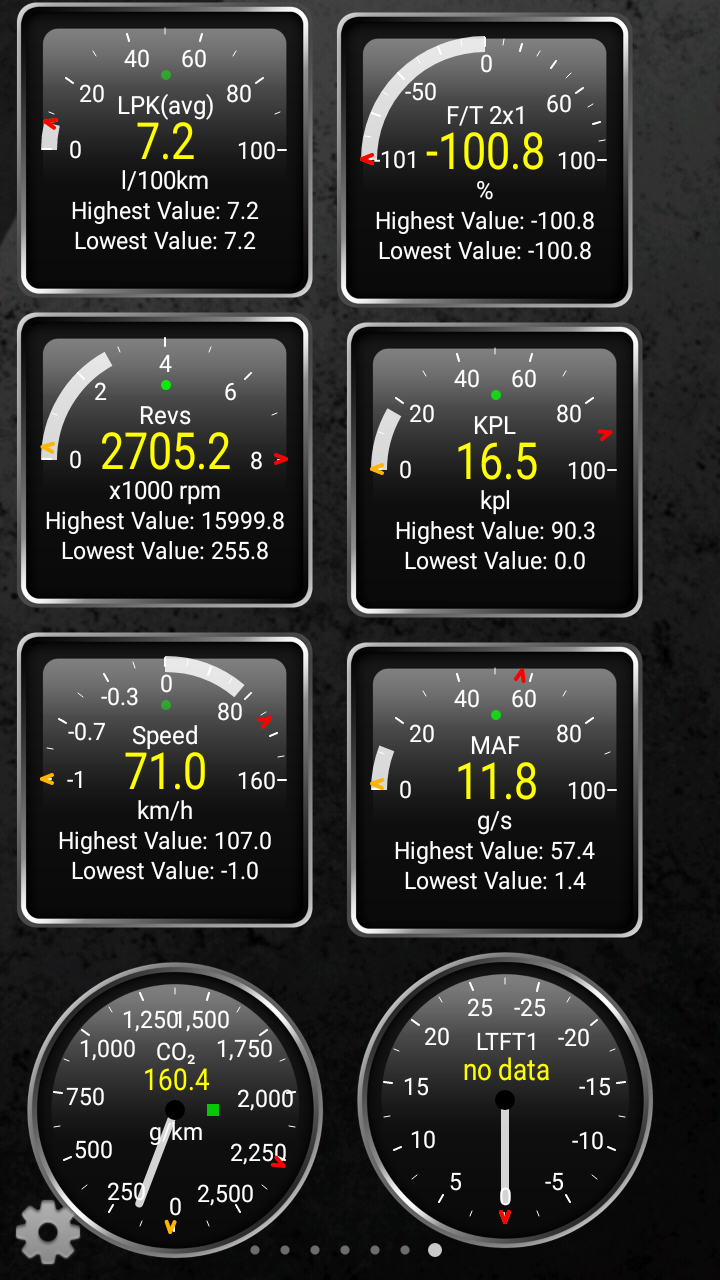This screenshot has height=1280, width=720.
Task: Tap the Speed km/h gauge
Action: click(x=165, y=781)
